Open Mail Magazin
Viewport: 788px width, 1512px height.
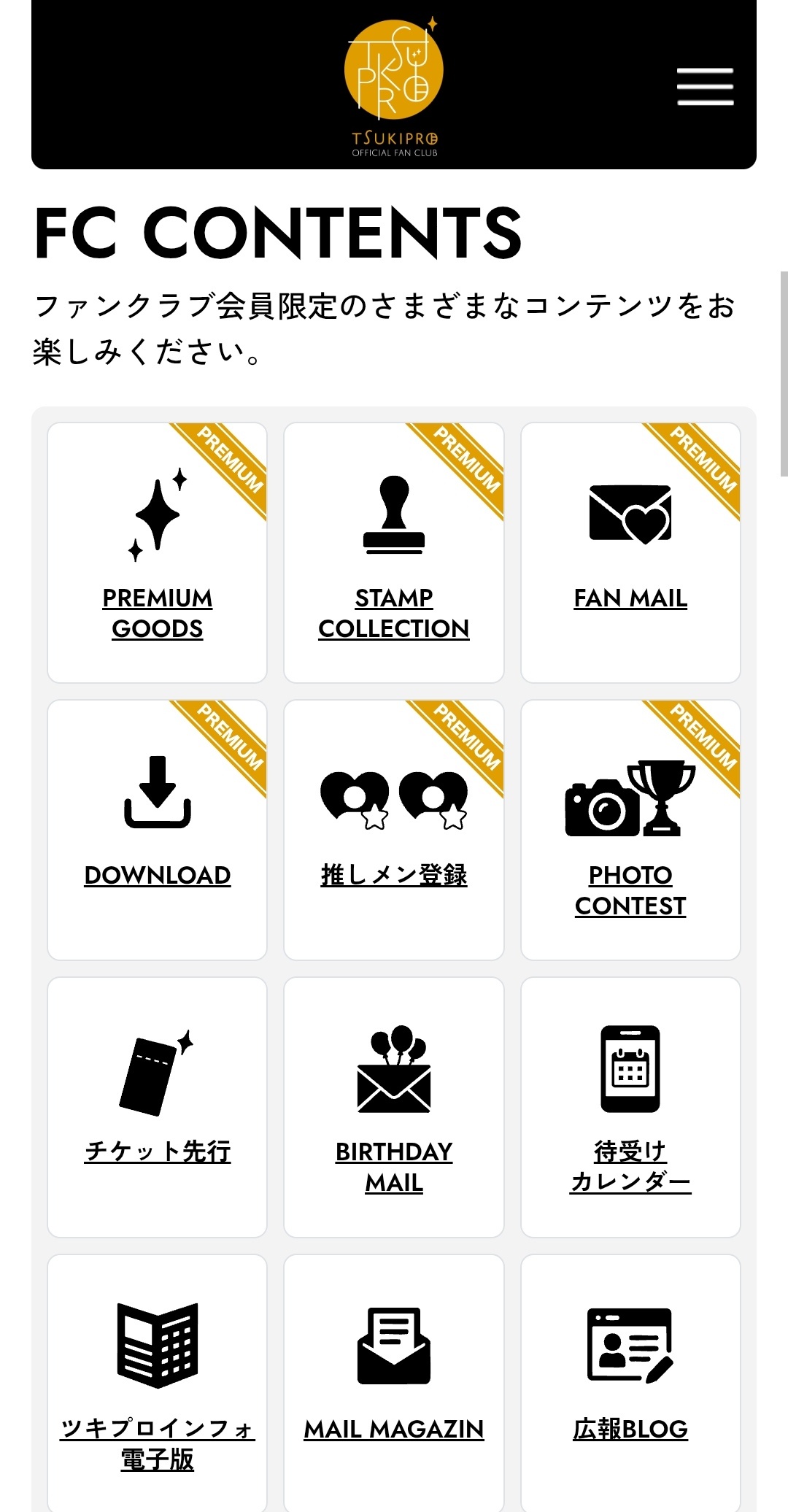(x=394, y=1383)
